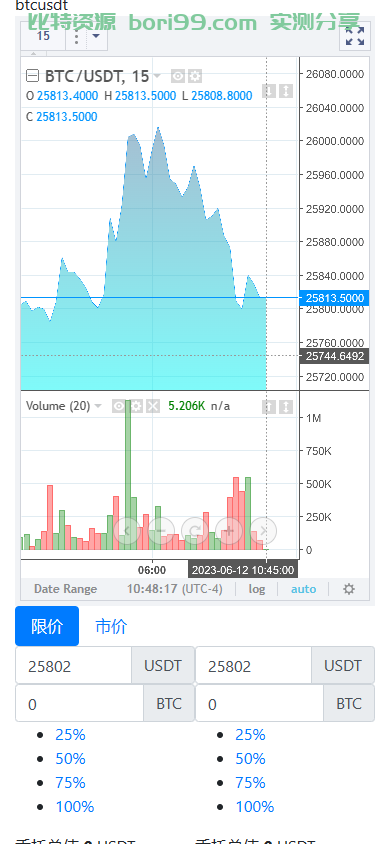Open the 15-minute interval selector

(x=43, y=37)
